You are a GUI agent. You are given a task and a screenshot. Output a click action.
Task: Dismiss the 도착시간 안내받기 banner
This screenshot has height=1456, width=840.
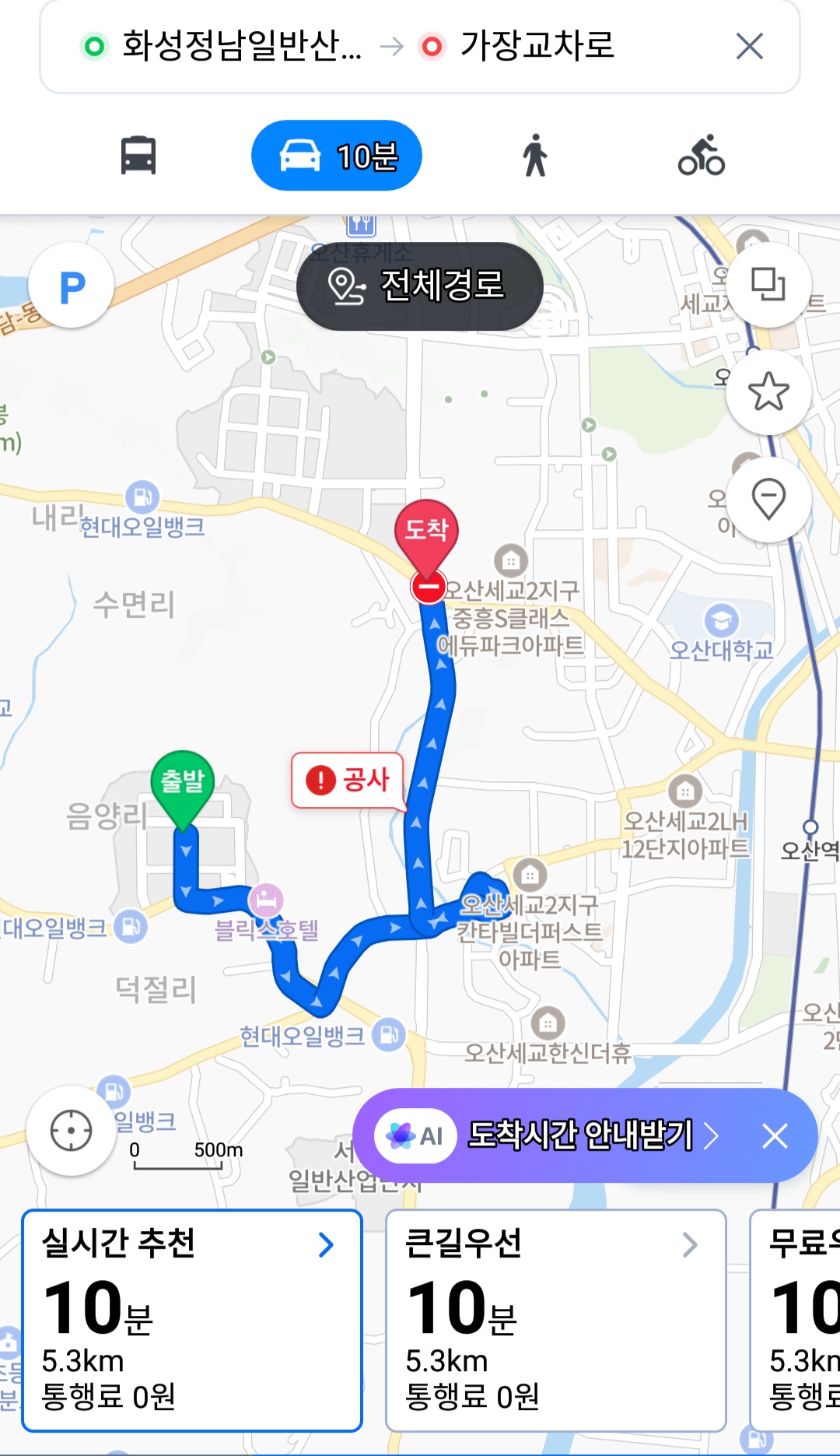point(775,1135)
